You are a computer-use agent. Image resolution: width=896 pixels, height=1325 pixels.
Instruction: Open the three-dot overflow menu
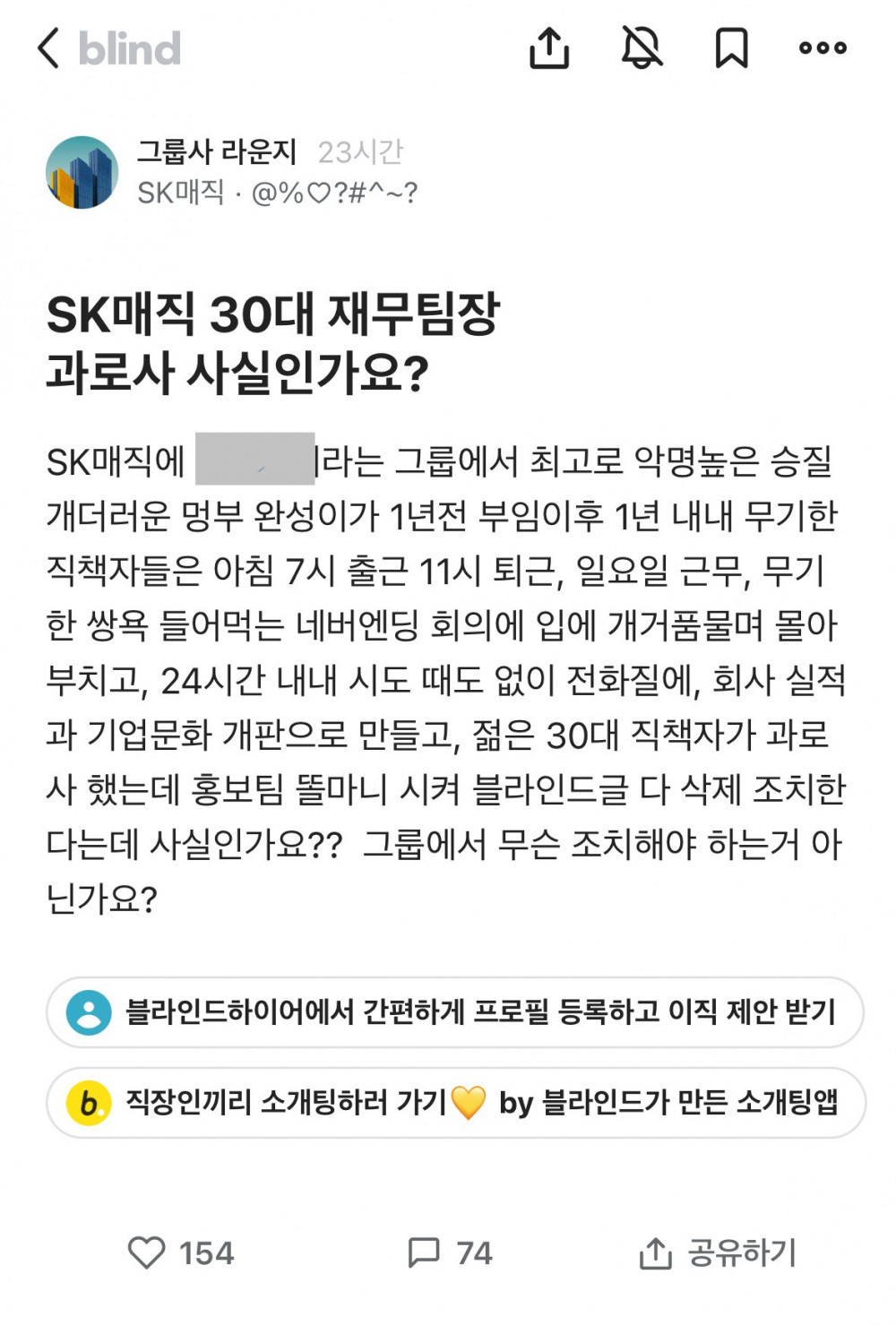tap(823, 48)
